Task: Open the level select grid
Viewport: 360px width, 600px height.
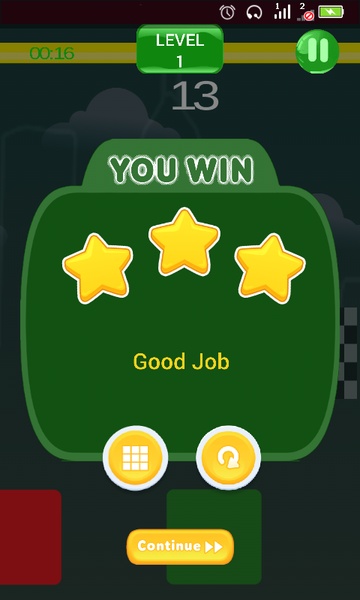Action: pos(135,458)
